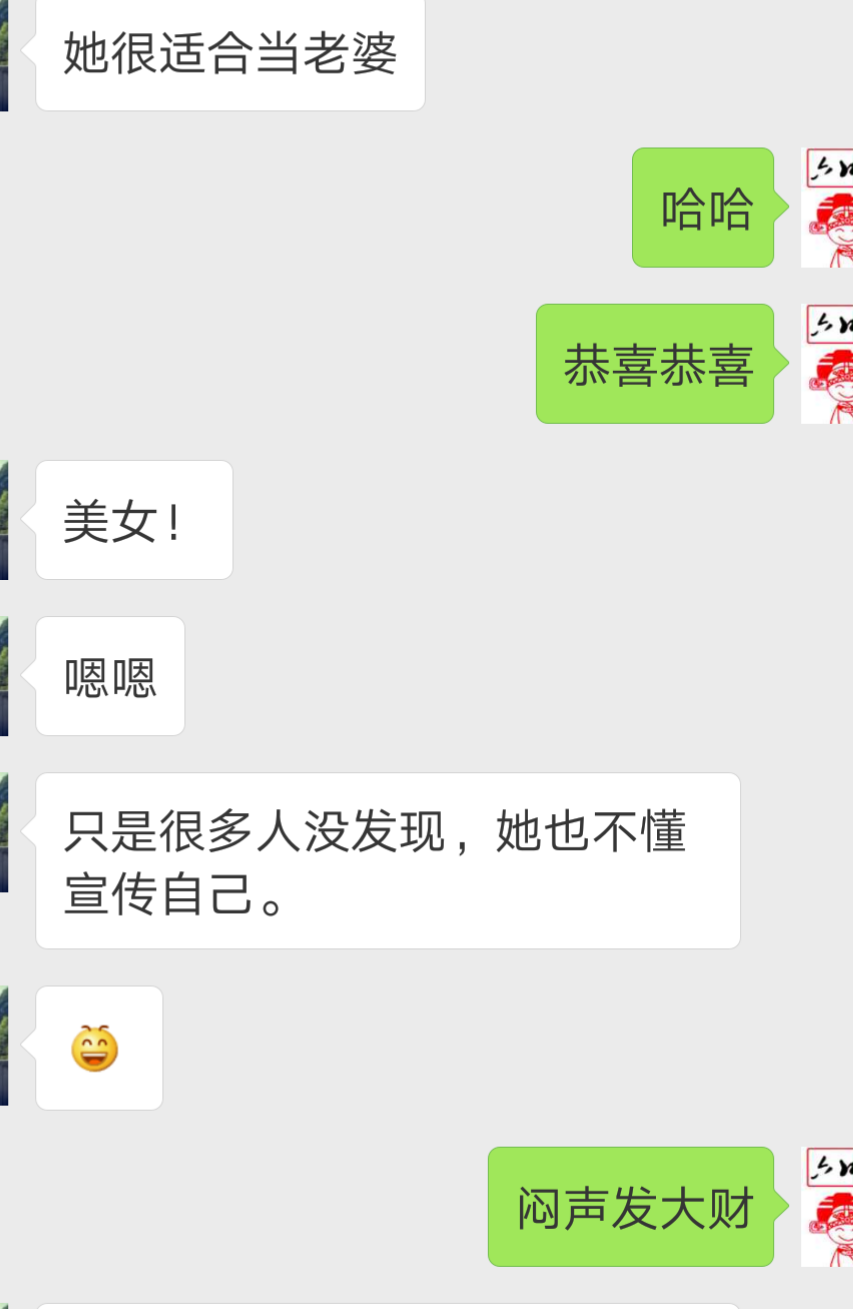Viewport: 853px width, 1309px height.
Task: Tap your avatar next to 恭喜恭喜
Action: (x=827, y=364)
